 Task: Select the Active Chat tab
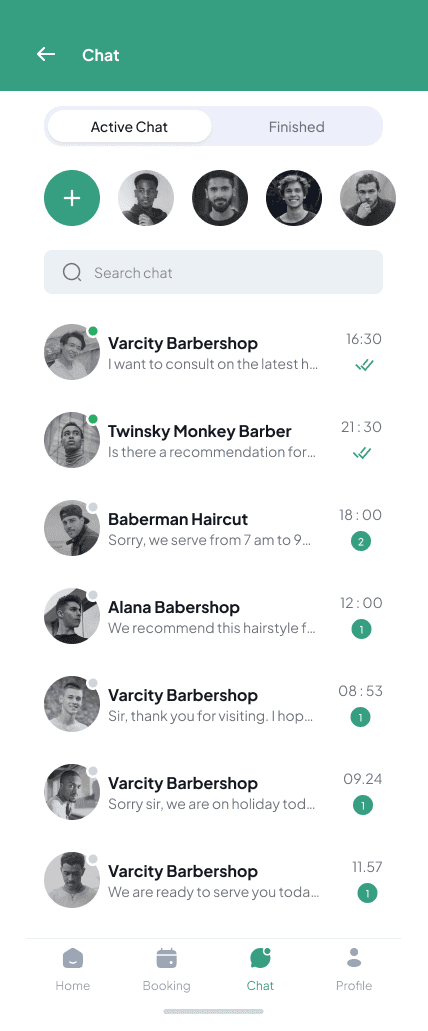point(130,127)
